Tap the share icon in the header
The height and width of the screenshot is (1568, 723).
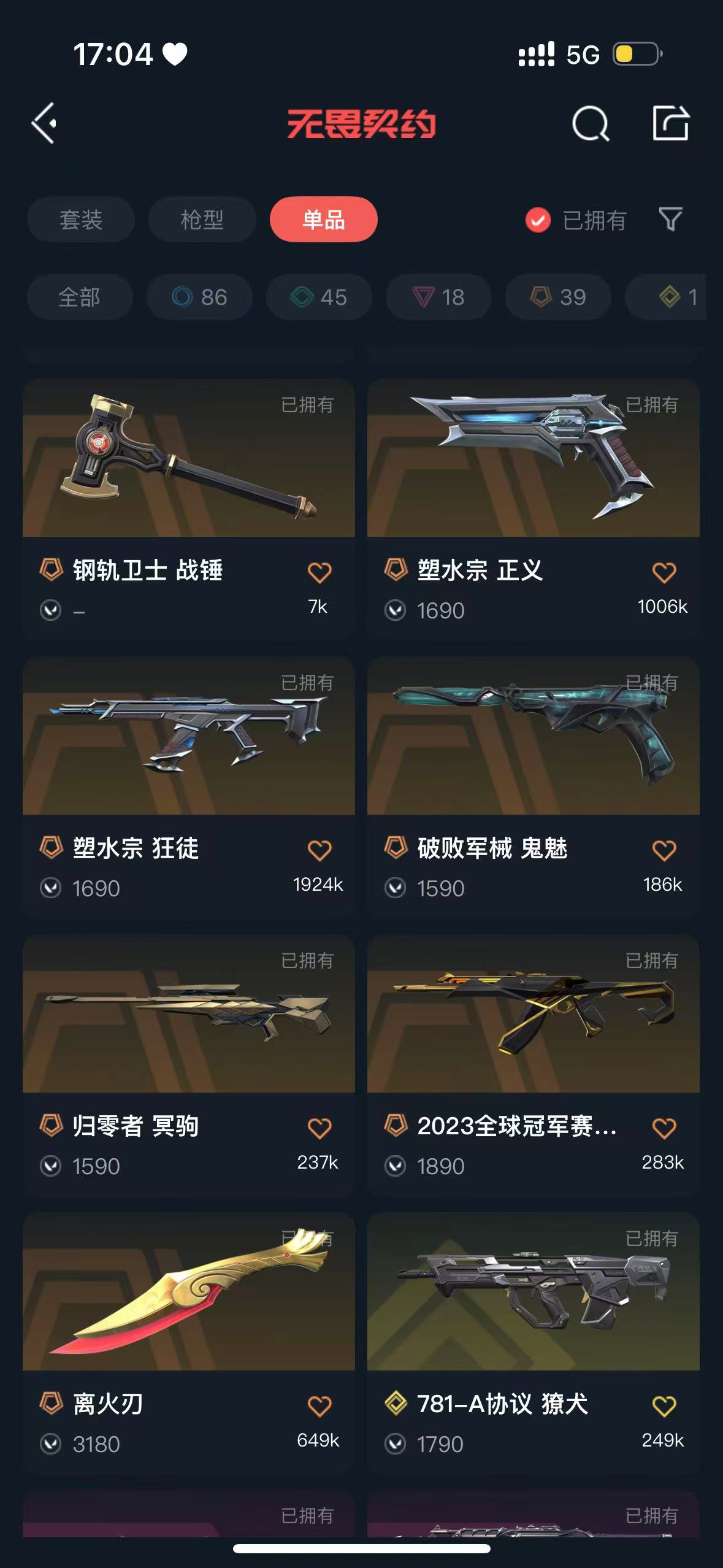[x=670, y=123]
